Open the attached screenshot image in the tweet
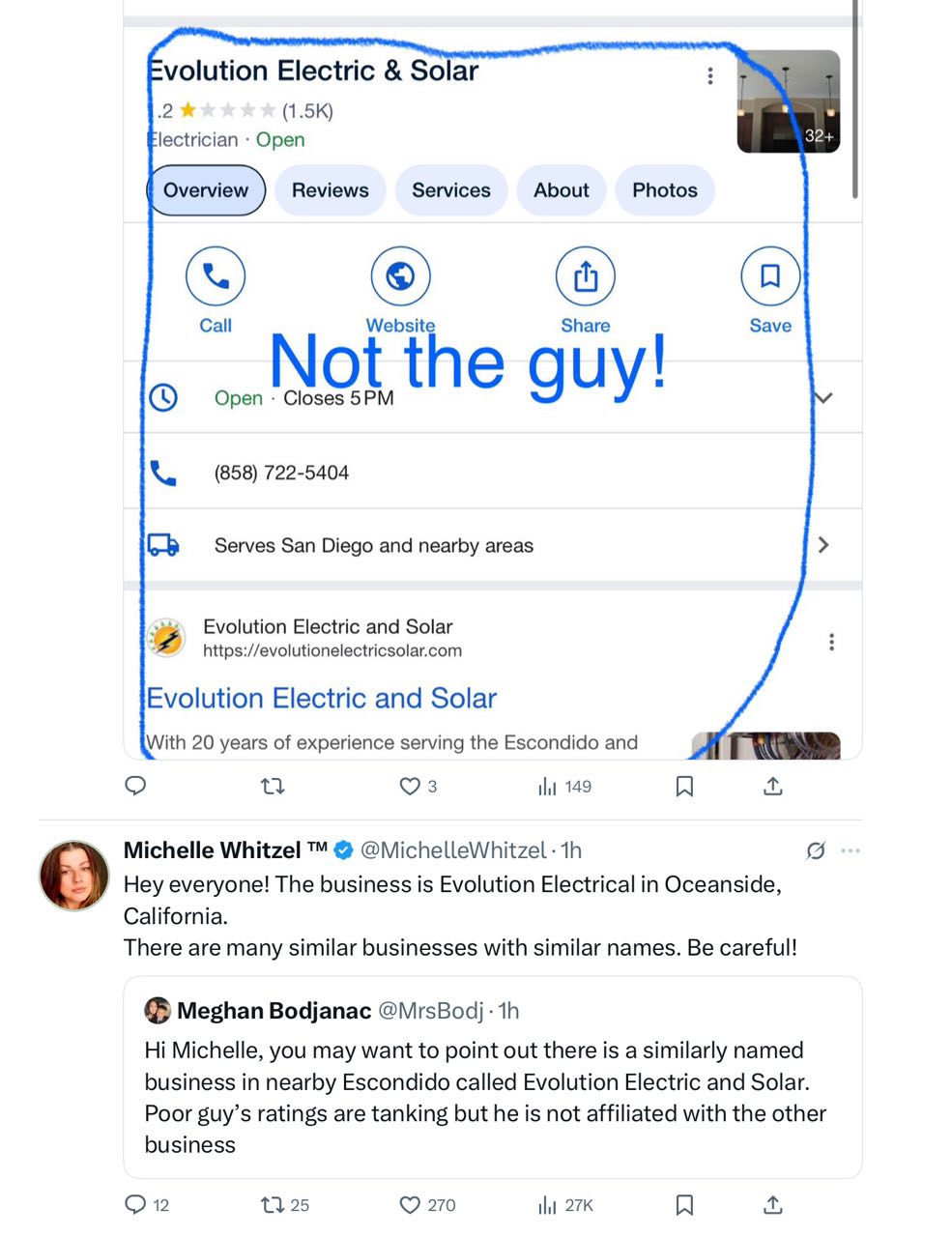Screen dimensions: 952x1237 [x=492, y=387]
